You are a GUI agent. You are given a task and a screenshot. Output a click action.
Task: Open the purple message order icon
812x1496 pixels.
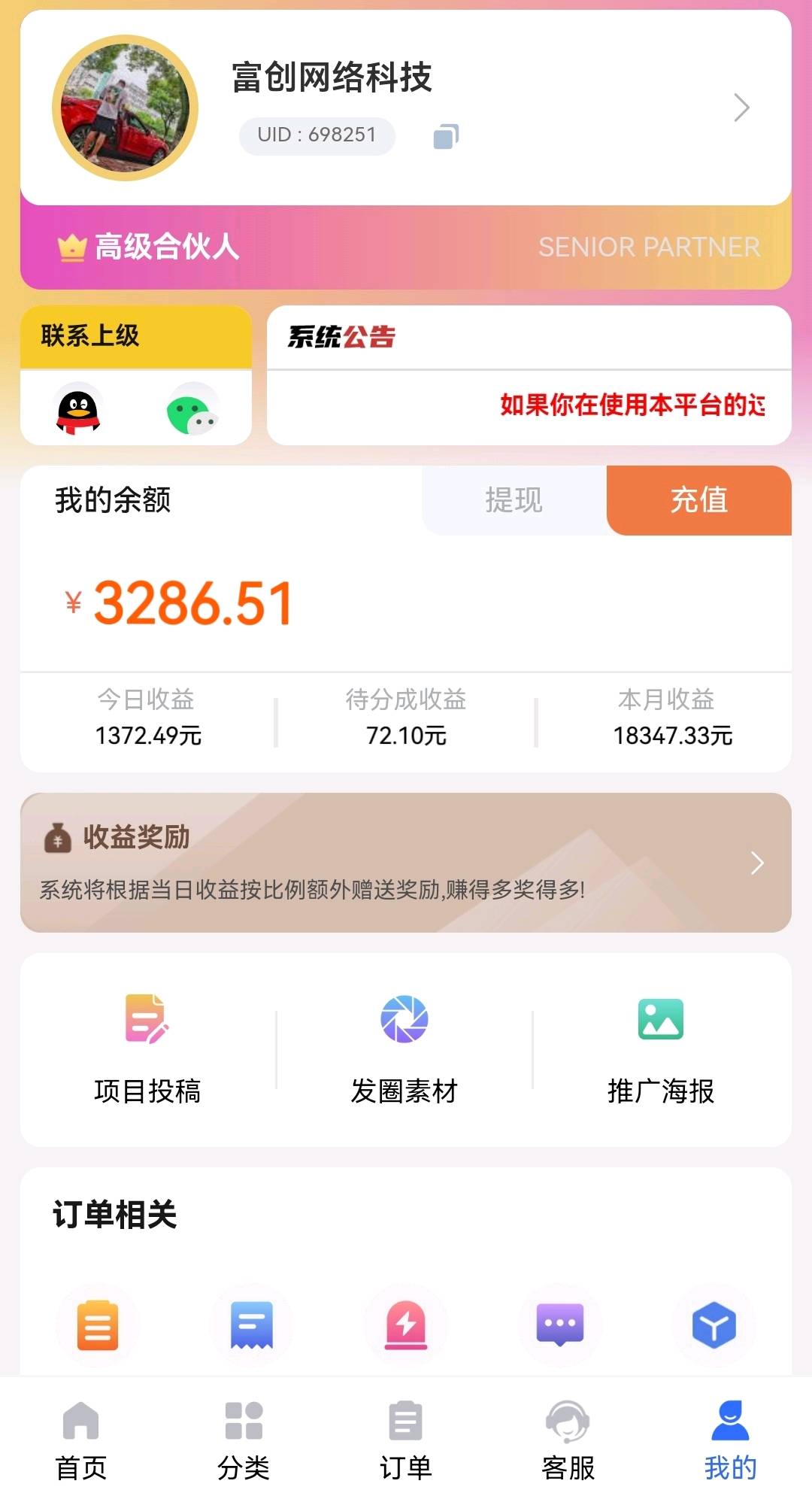click(x=560, y=1325)
